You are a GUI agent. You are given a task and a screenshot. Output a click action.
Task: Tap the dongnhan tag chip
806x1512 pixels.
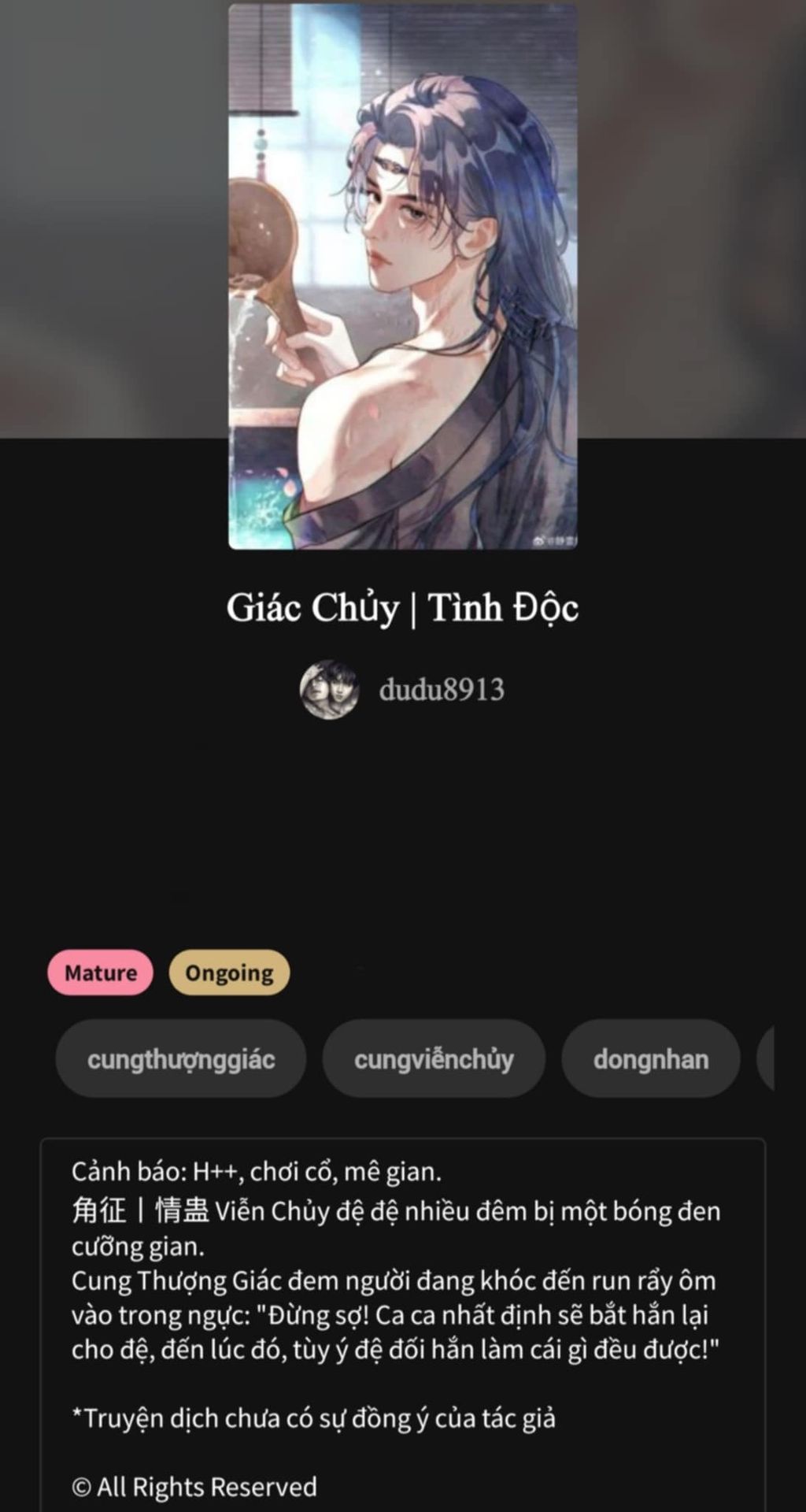[651, 1058]
